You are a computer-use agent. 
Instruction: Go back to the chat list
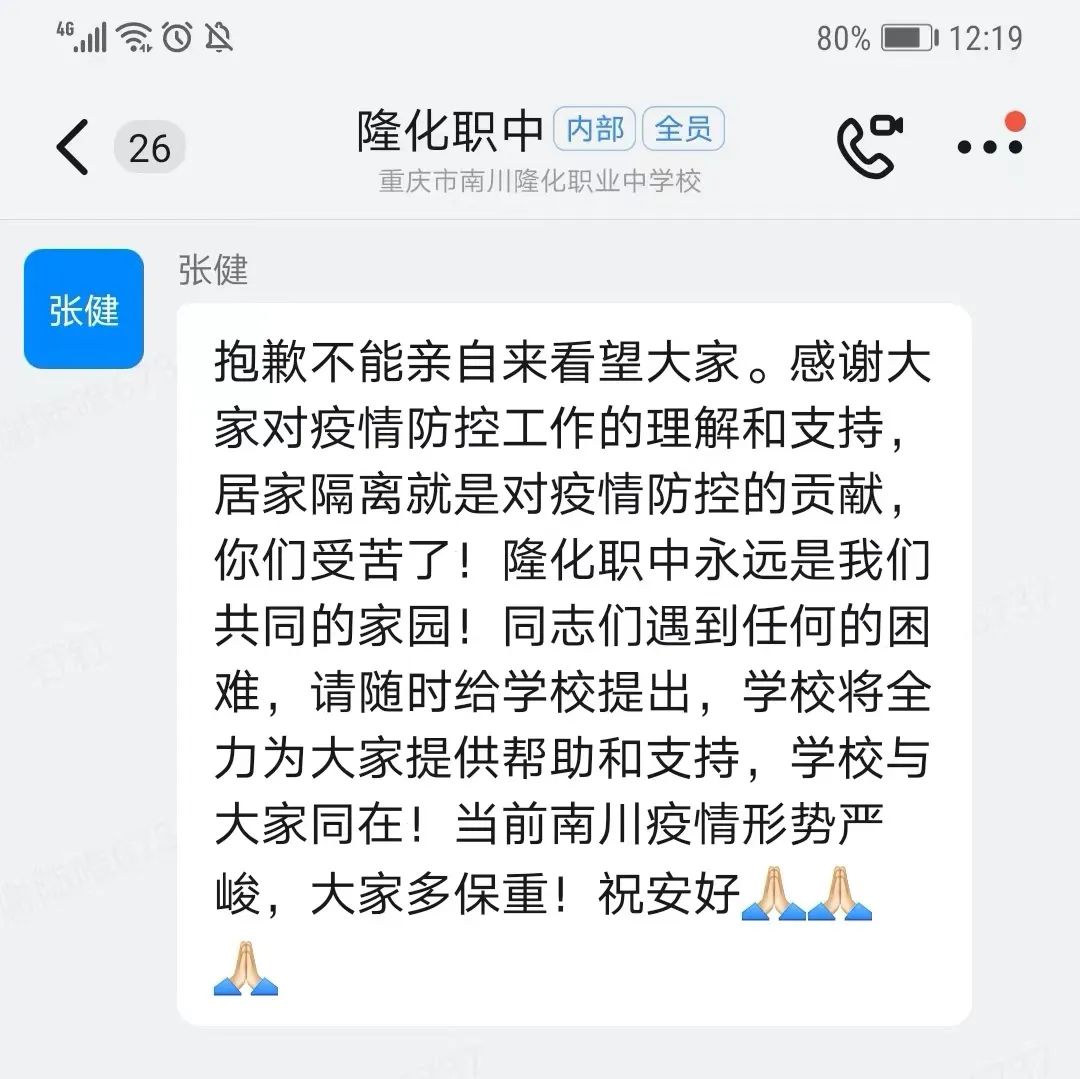tap(72, 147)
